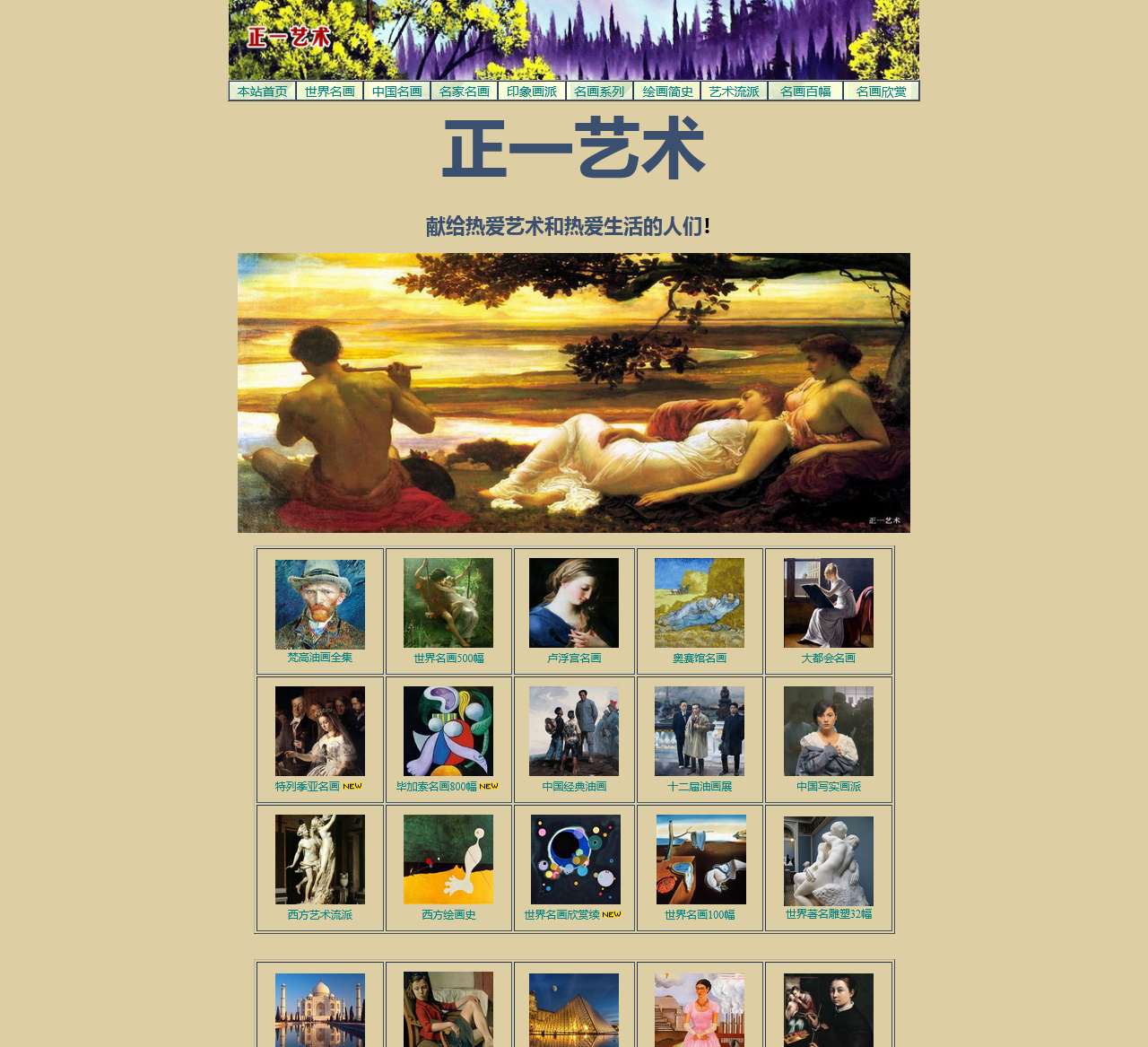1148x1047 pixels.
Task: View 毕加索名画800幅 gallery
Action: pyautogui.click(x=448, y=731)
